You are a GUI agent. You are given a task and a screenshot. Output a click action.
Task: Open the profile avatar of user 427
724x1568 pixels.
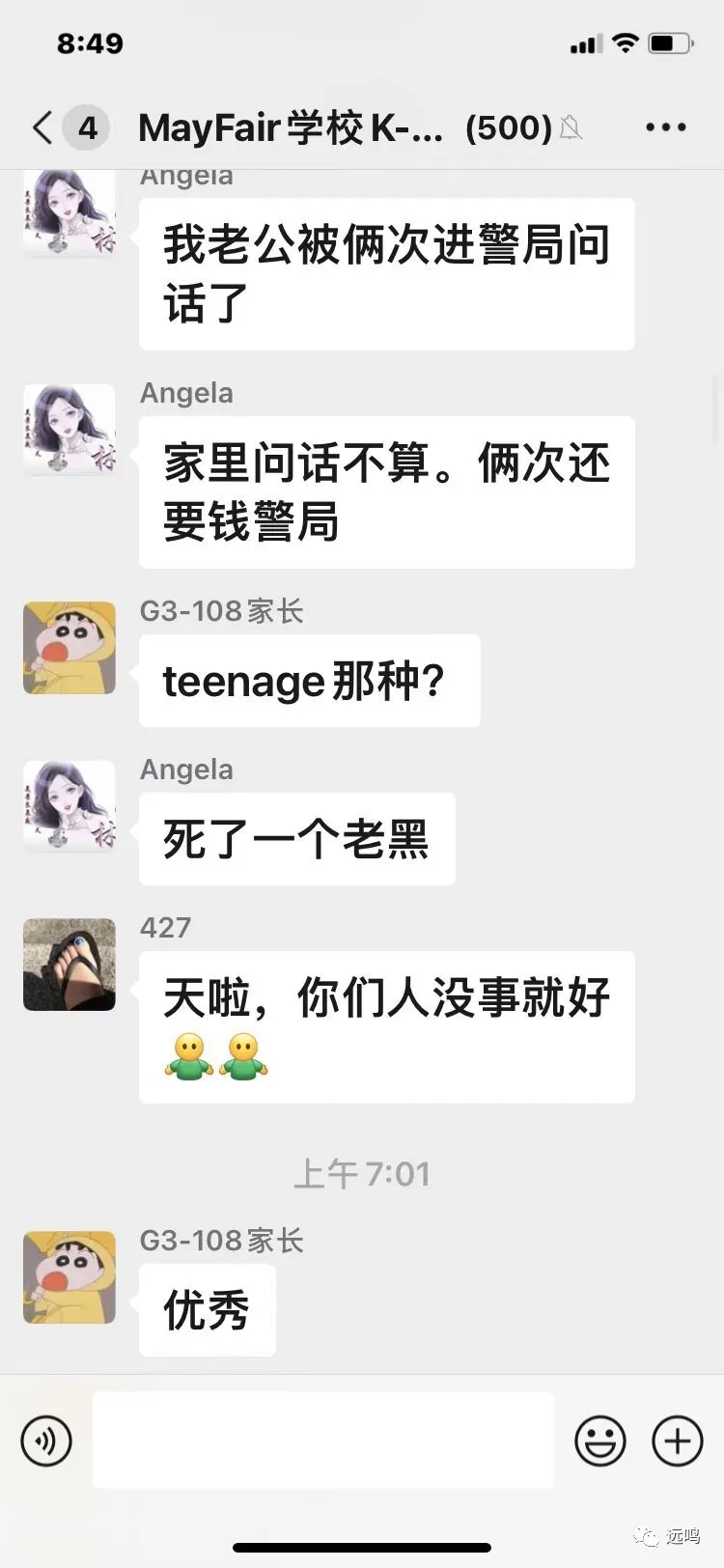70,965
